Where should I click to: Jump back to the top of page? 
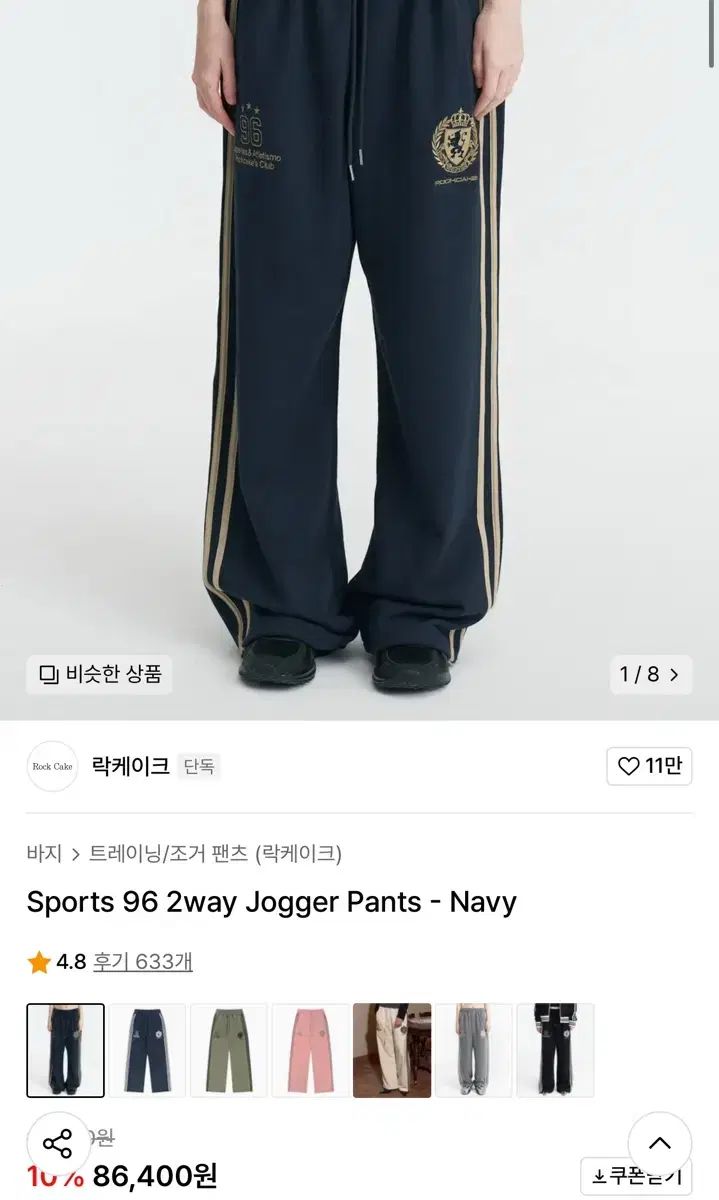[x=660, y=1143]
